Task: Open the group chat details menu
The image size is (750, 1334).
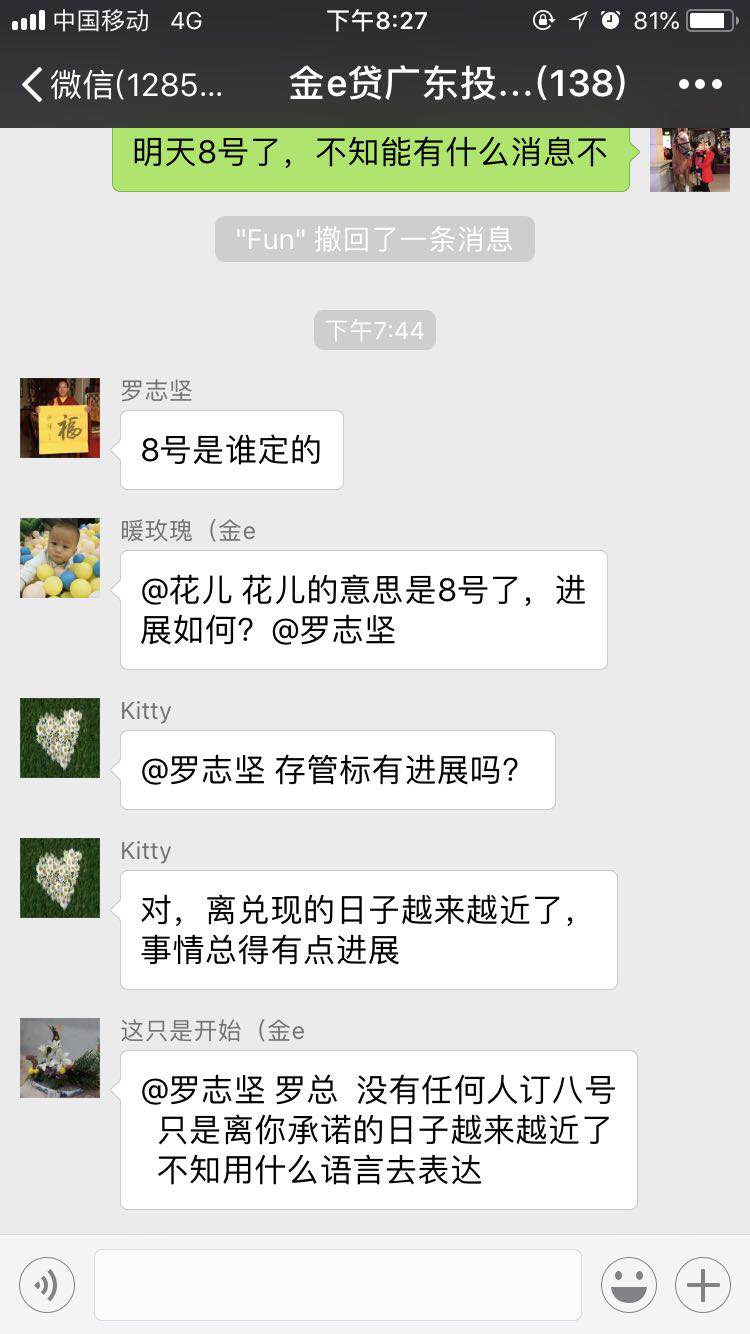Action: click(699, 85)
